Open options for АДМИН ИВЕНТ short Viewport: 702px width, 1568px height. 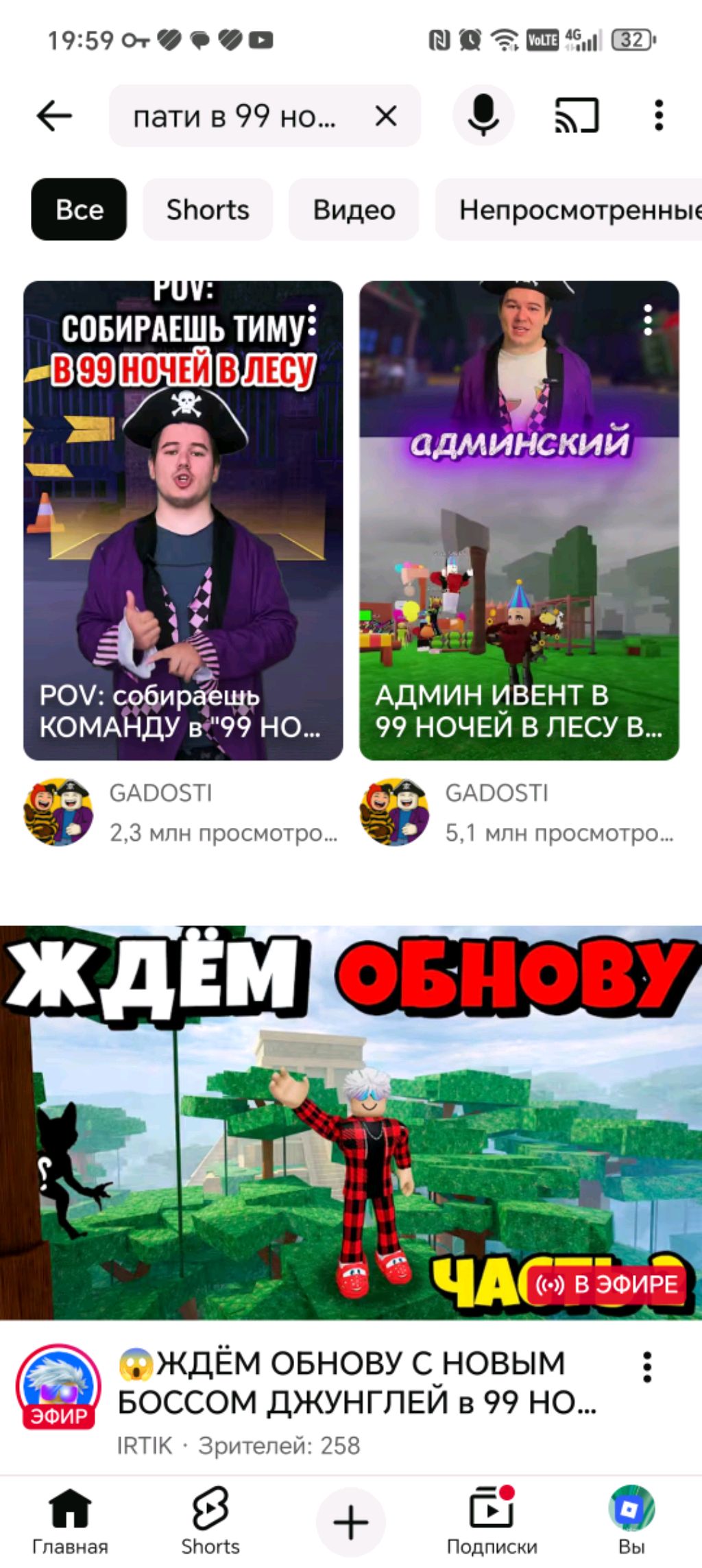pos(648,320)
